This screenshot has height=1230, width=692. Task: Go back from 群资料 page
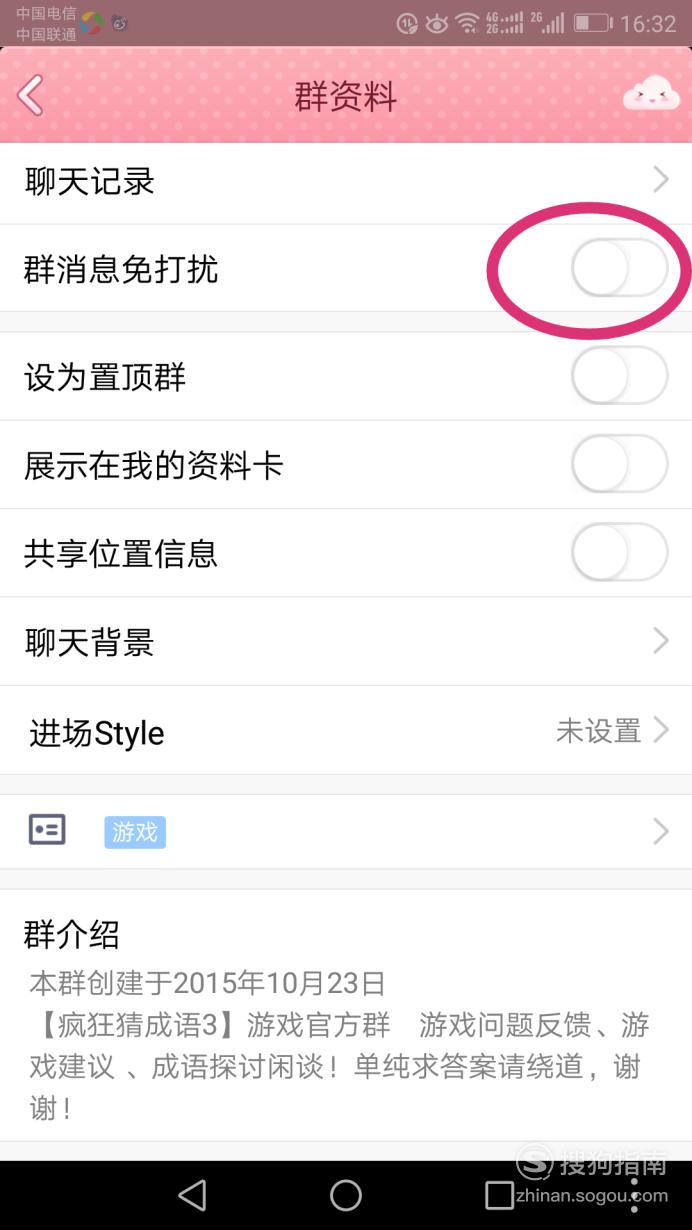(x=31, y=97)
